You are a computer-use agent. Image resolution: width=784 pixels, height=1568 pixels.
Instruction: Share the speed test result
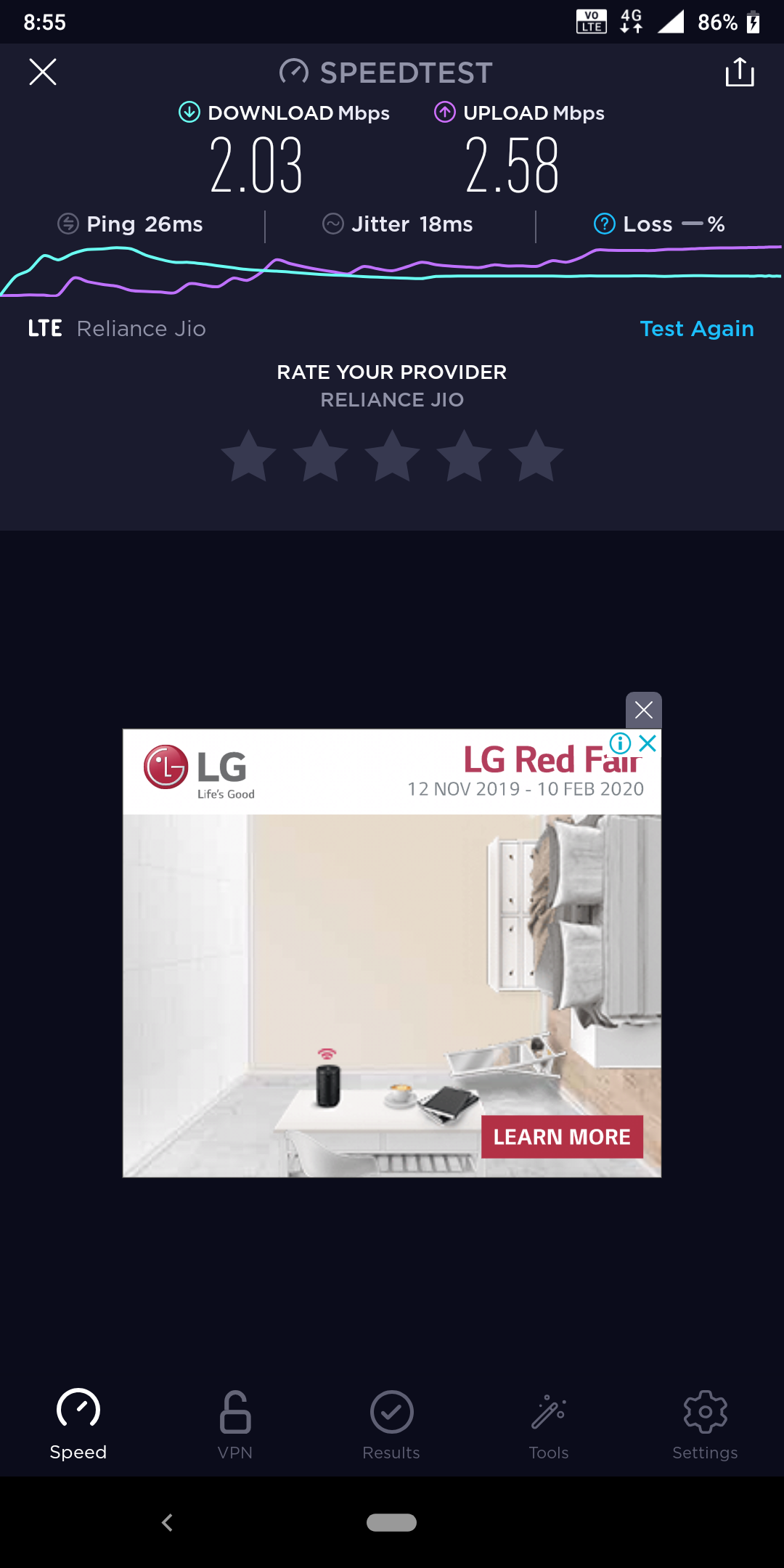740,72
